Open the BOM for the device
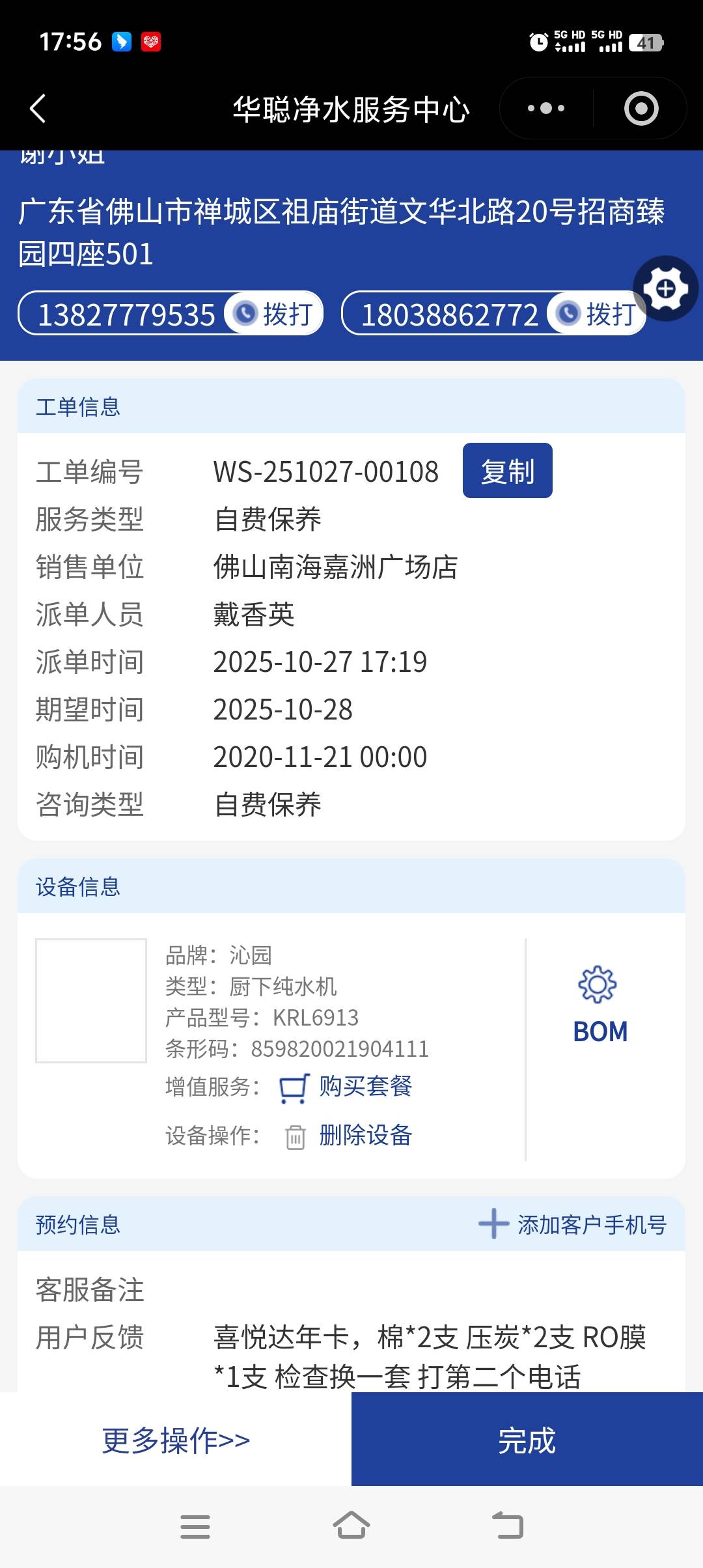This screenshot has width=703, height=1568. [599, 1006]
